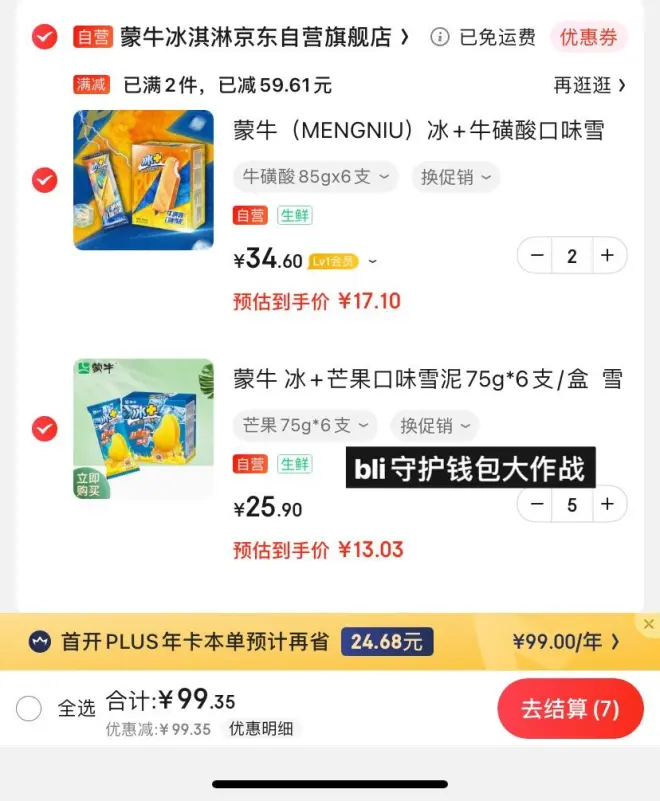Proceed with 去结算 checkout
Image resolution: width=660 pixels, height=801 pixels.
[570, 709]
